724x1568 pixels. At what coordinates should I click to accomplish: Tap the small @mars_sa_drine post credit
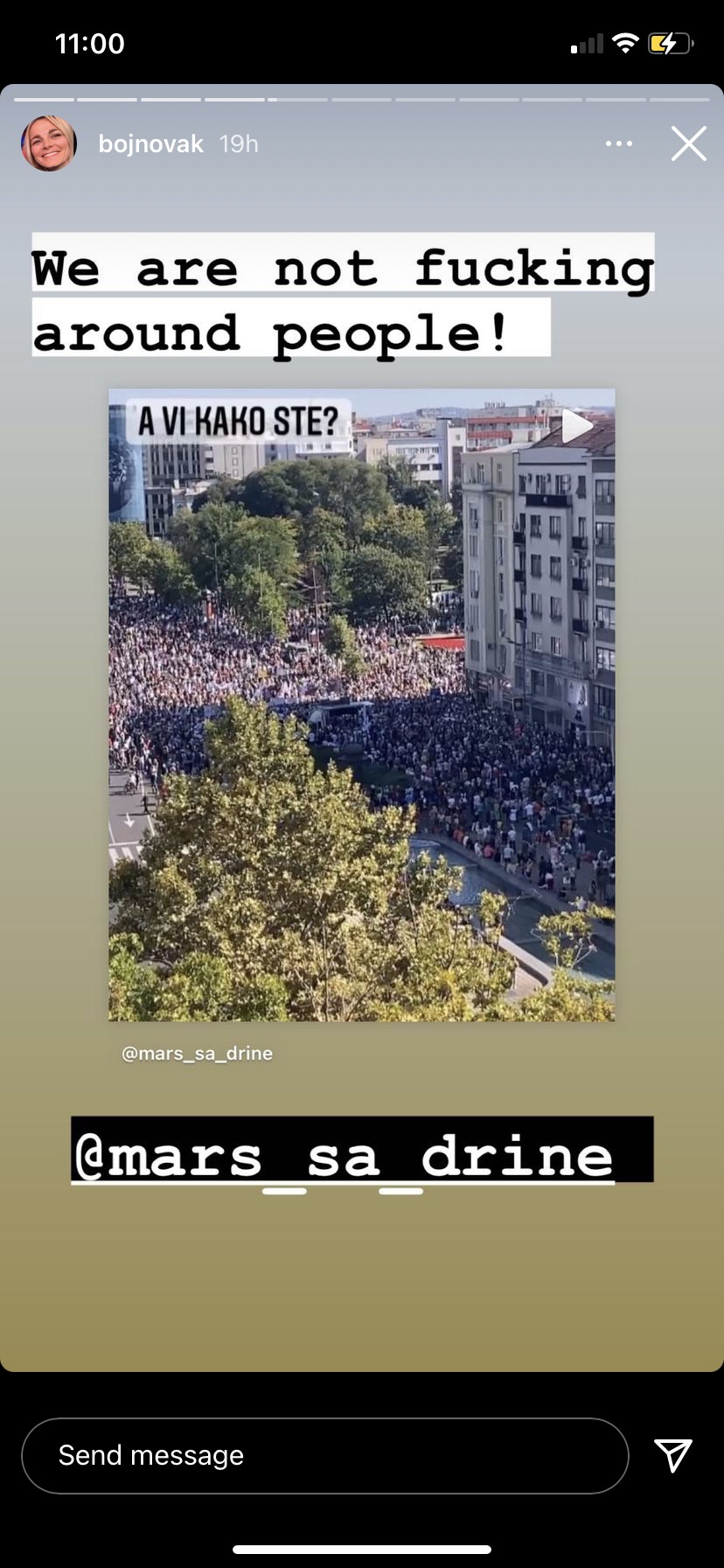tap(197, 1053)
